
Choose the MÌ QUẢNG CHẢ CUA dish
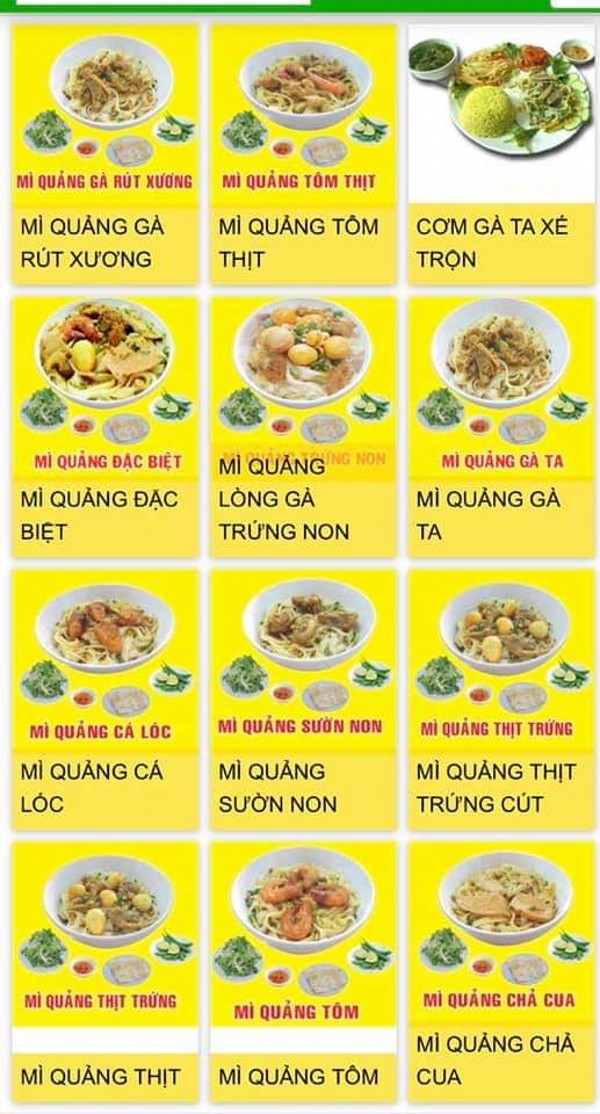[x=501, y=970]
